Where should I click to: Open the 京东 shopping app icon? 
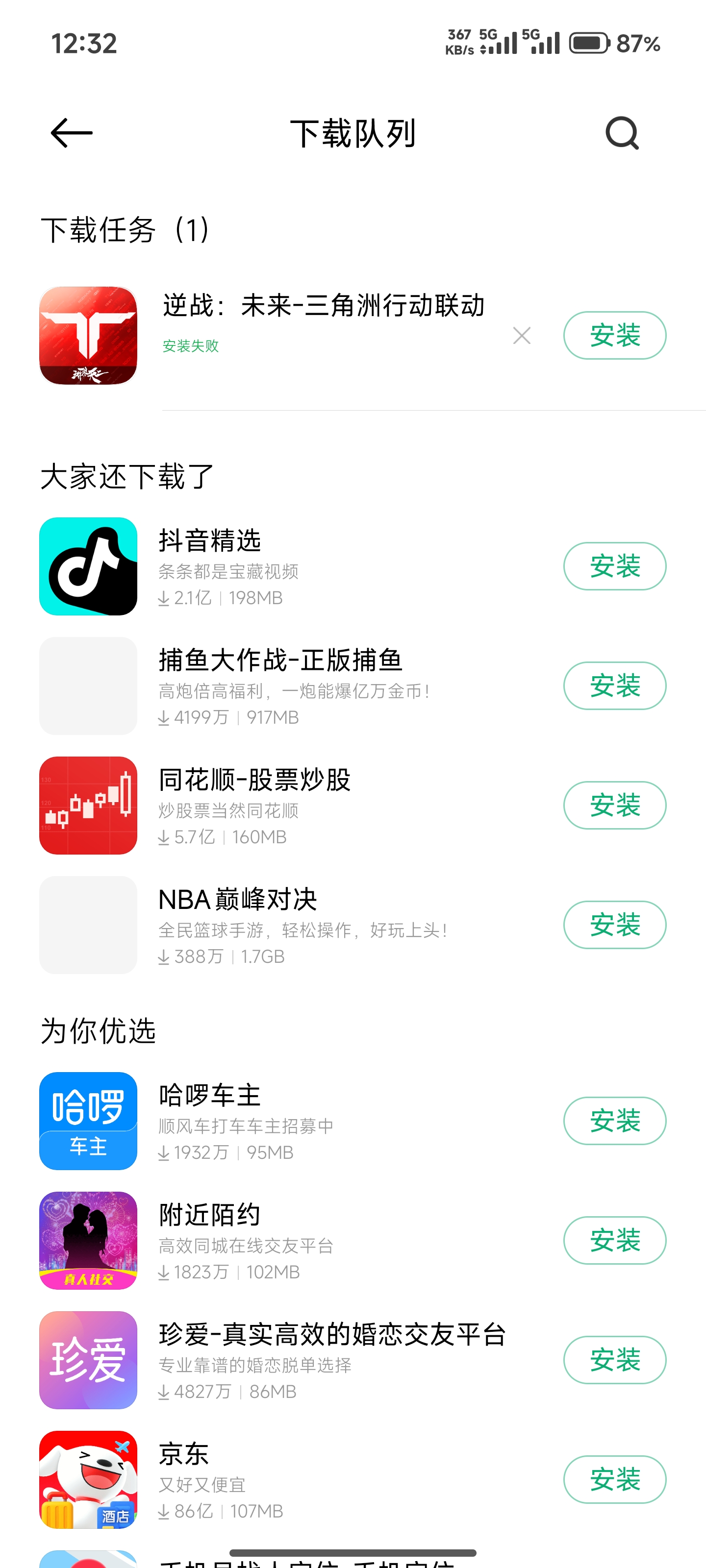coord(88,1479)
